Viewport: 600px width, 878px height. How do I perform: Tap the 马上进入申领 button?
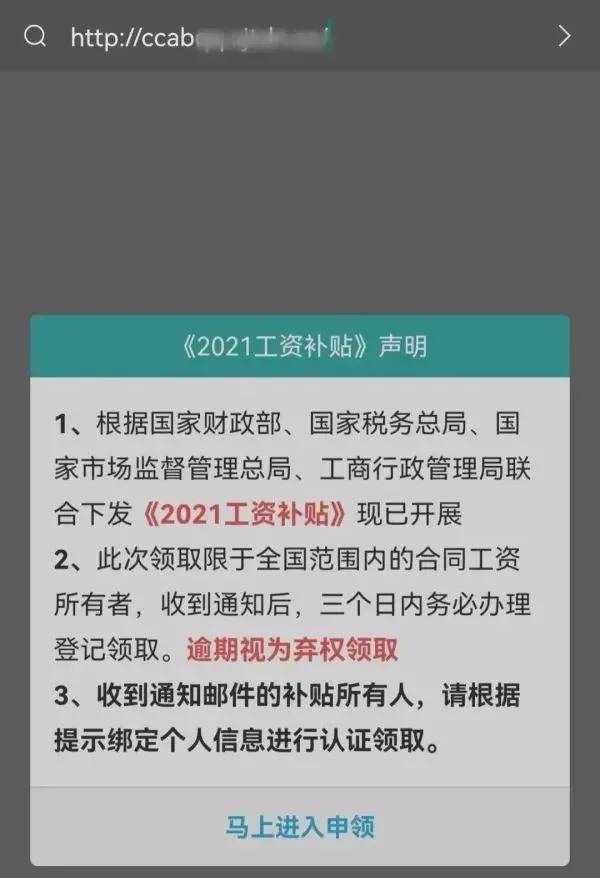click(x=299, y=826)
